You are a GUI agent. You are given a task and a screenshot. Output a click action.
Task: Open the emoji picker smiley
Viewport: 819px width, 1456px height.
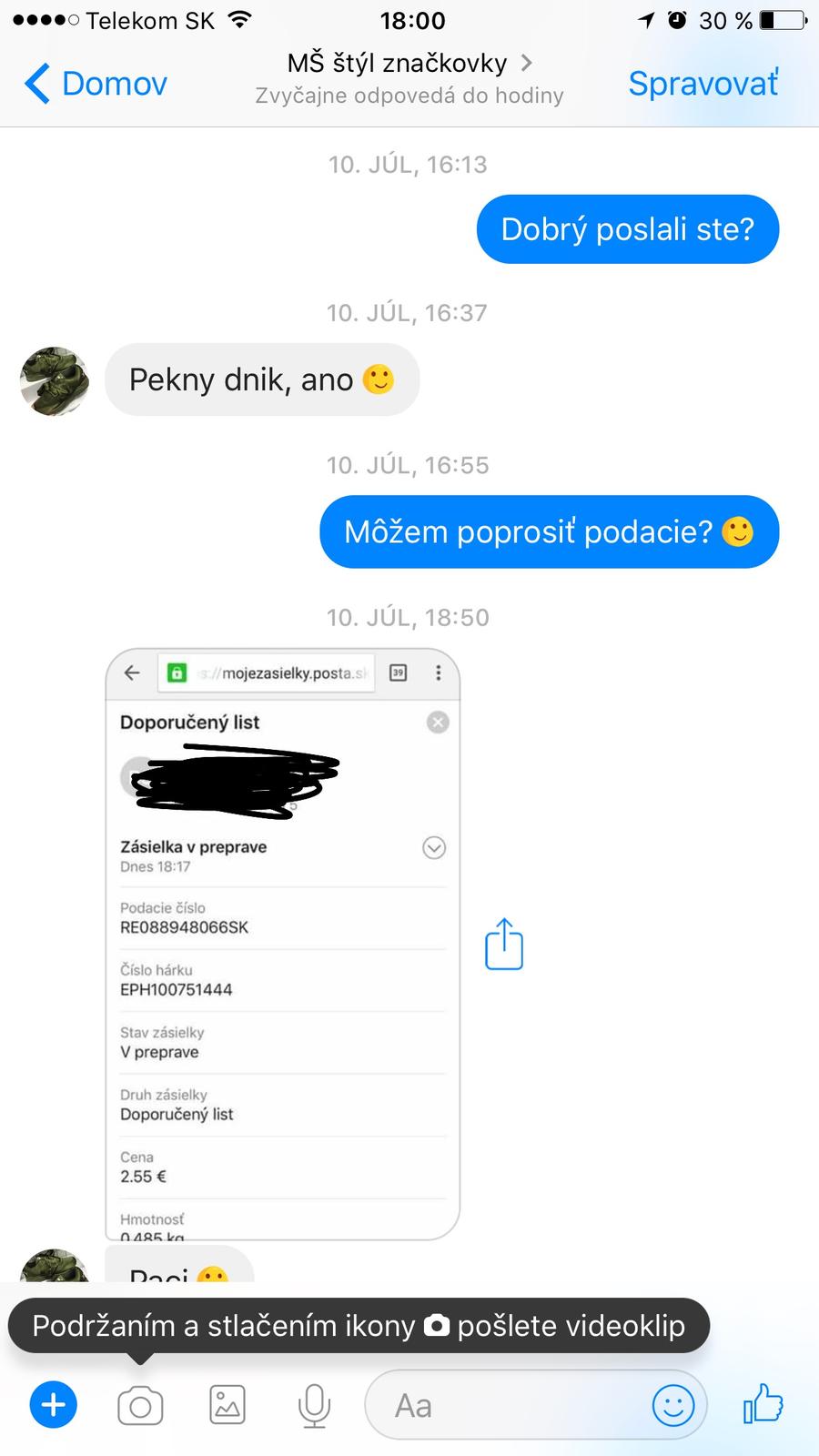(673, 1406)
